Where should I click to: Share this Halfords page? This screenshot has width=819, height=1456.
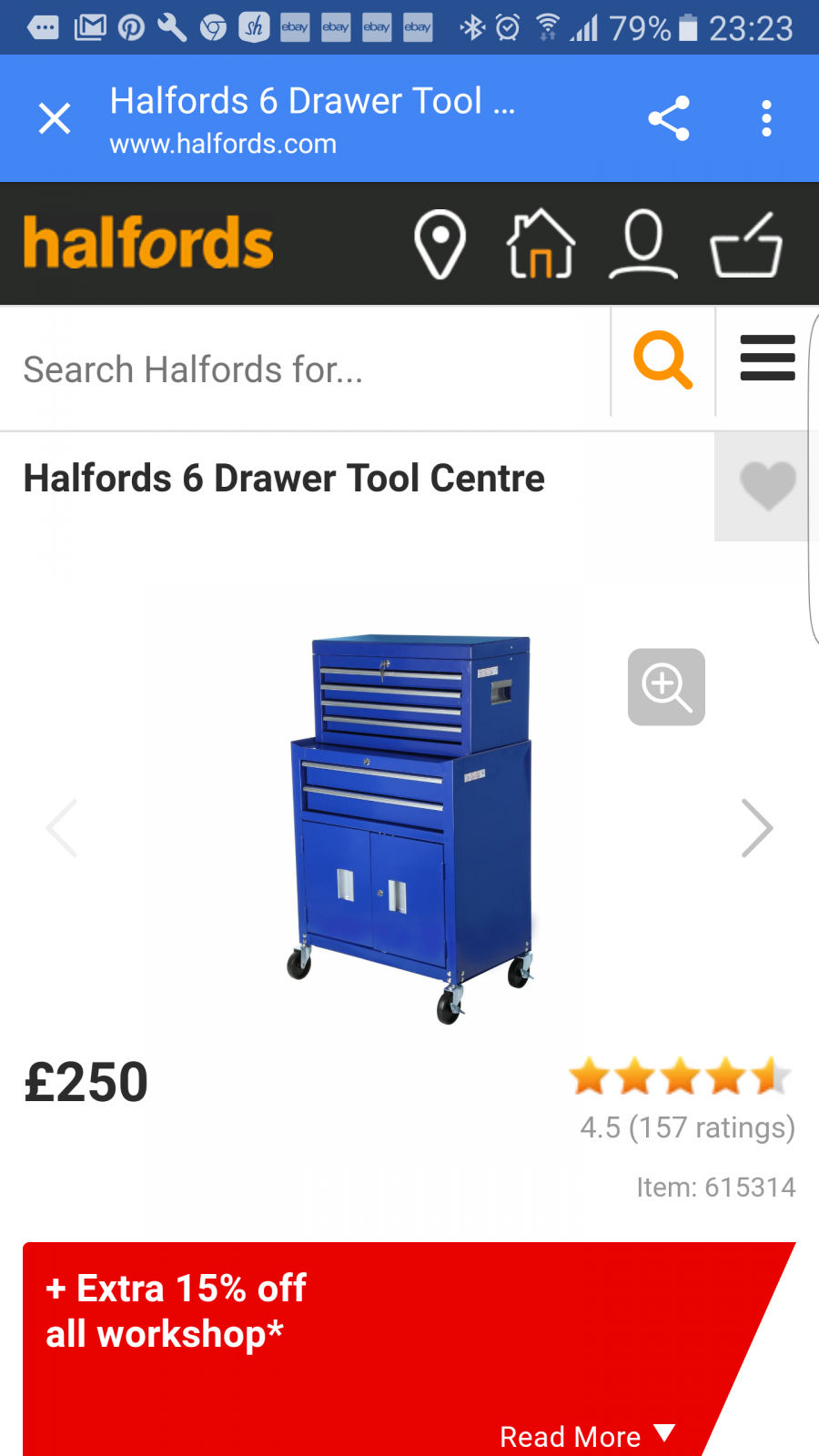669,118
